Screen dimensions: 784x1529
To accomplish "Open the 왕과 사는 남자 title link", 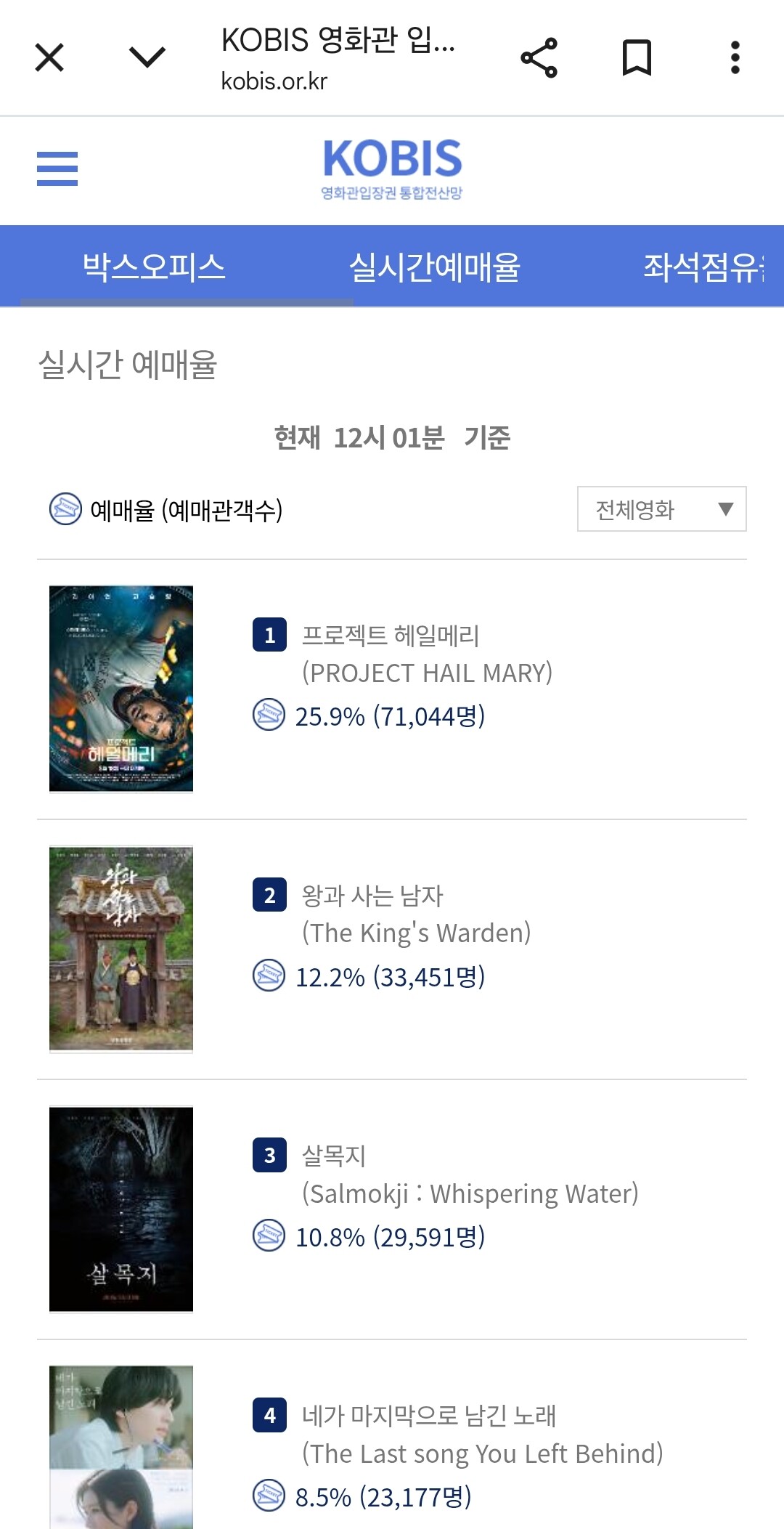I will [x=372, y=895].
